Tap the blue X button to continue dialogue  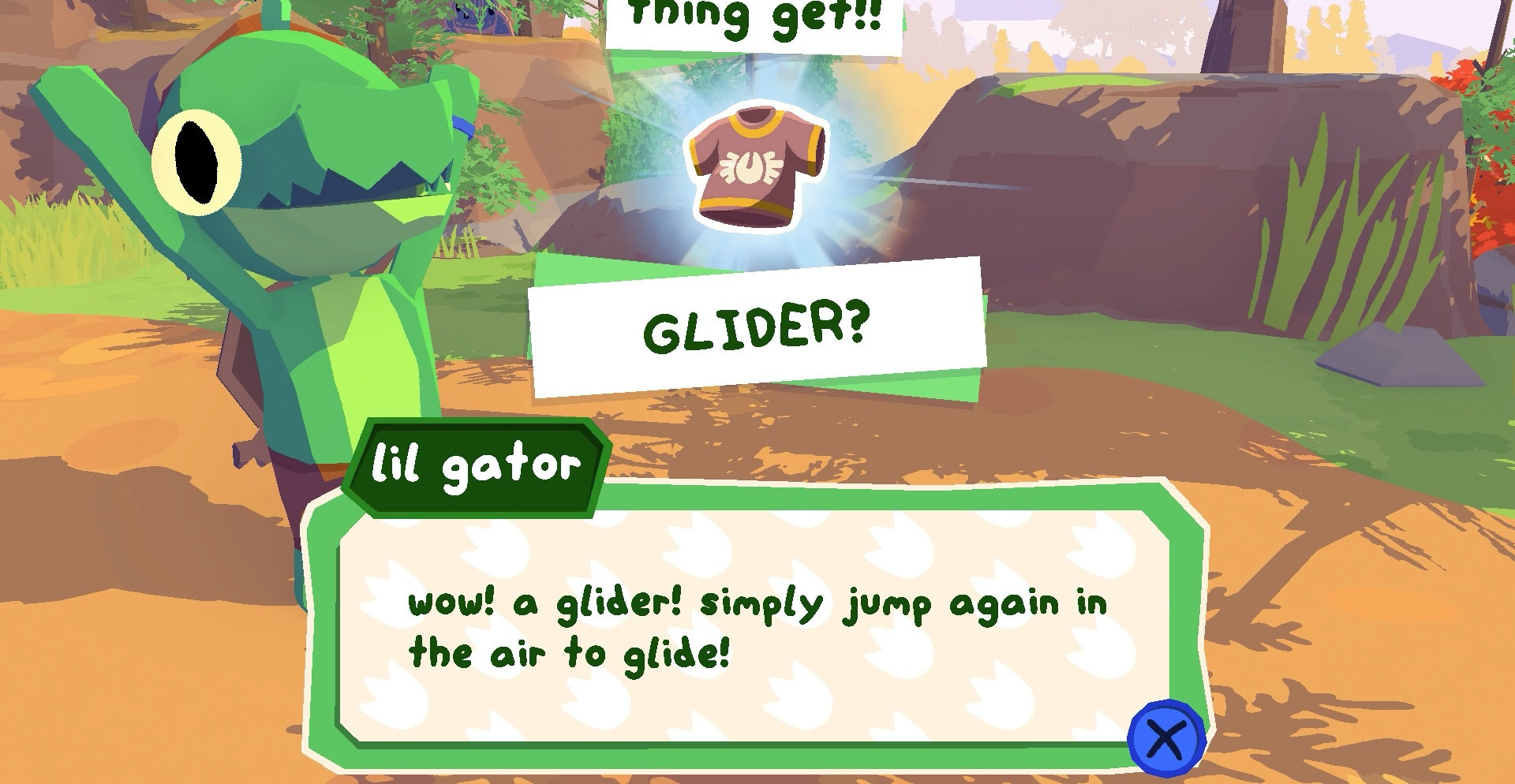(1166, 739)
